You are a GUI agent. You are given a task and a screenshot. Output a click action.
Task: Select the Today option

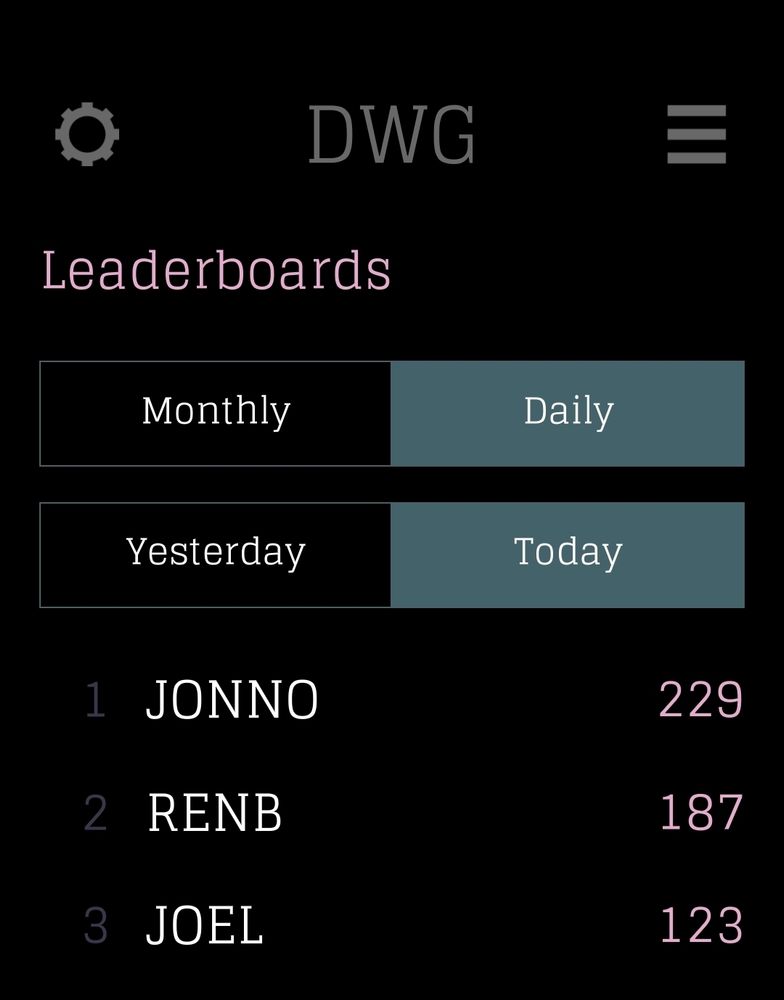click(x=568, y=553)
